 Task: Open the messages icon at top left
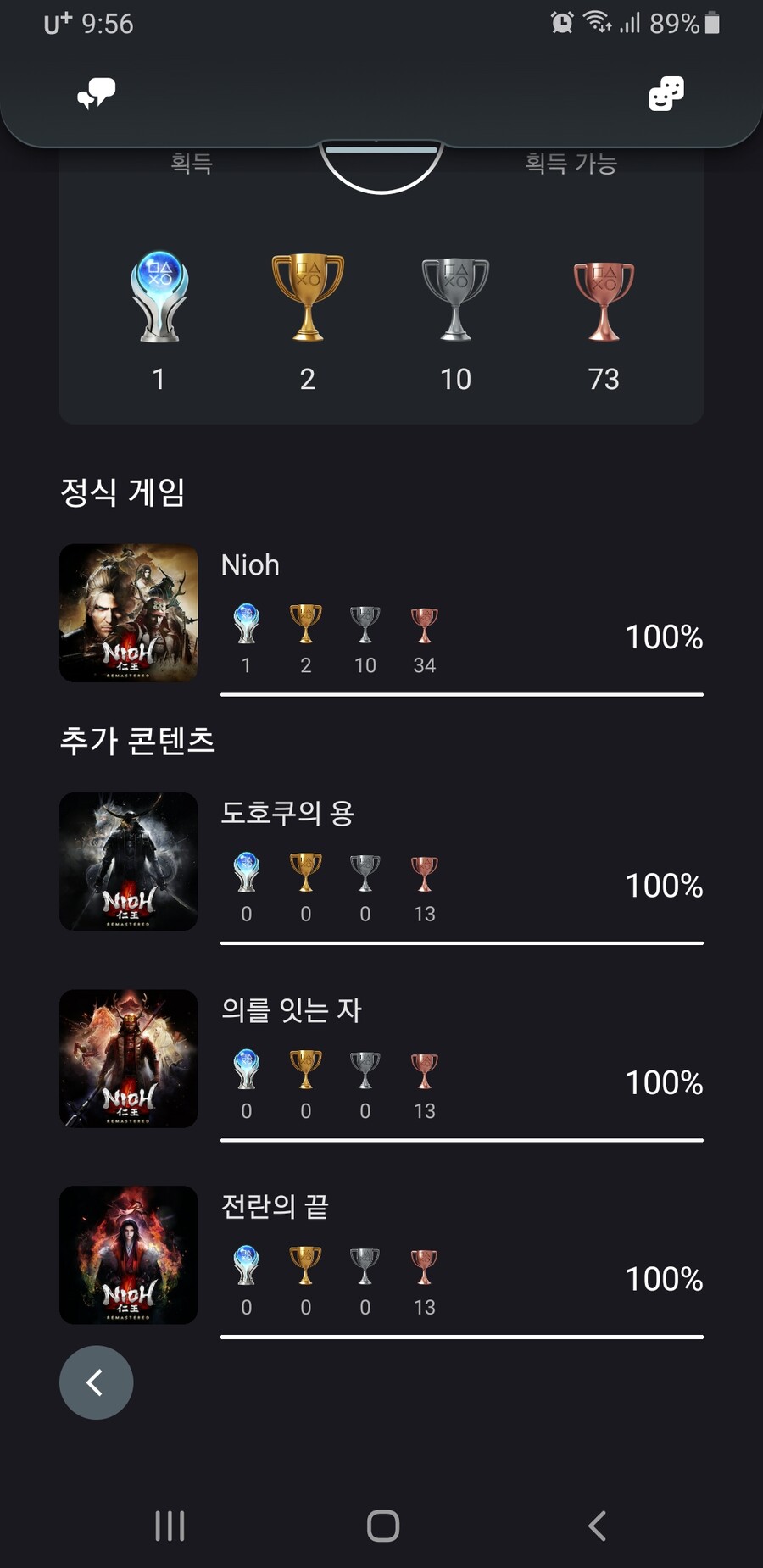96,95
